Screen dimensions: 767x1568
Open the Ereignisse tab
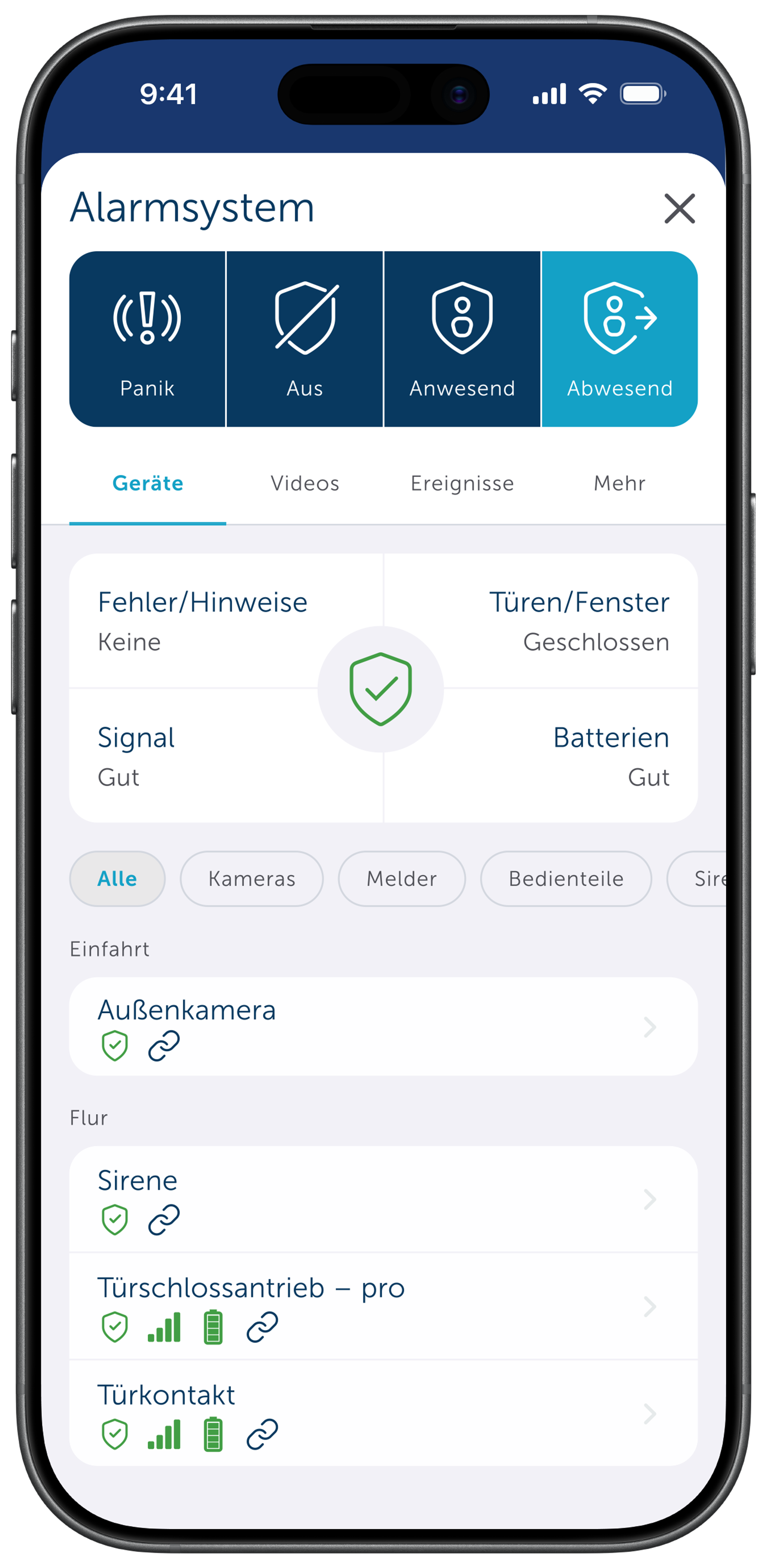[462, 483]
